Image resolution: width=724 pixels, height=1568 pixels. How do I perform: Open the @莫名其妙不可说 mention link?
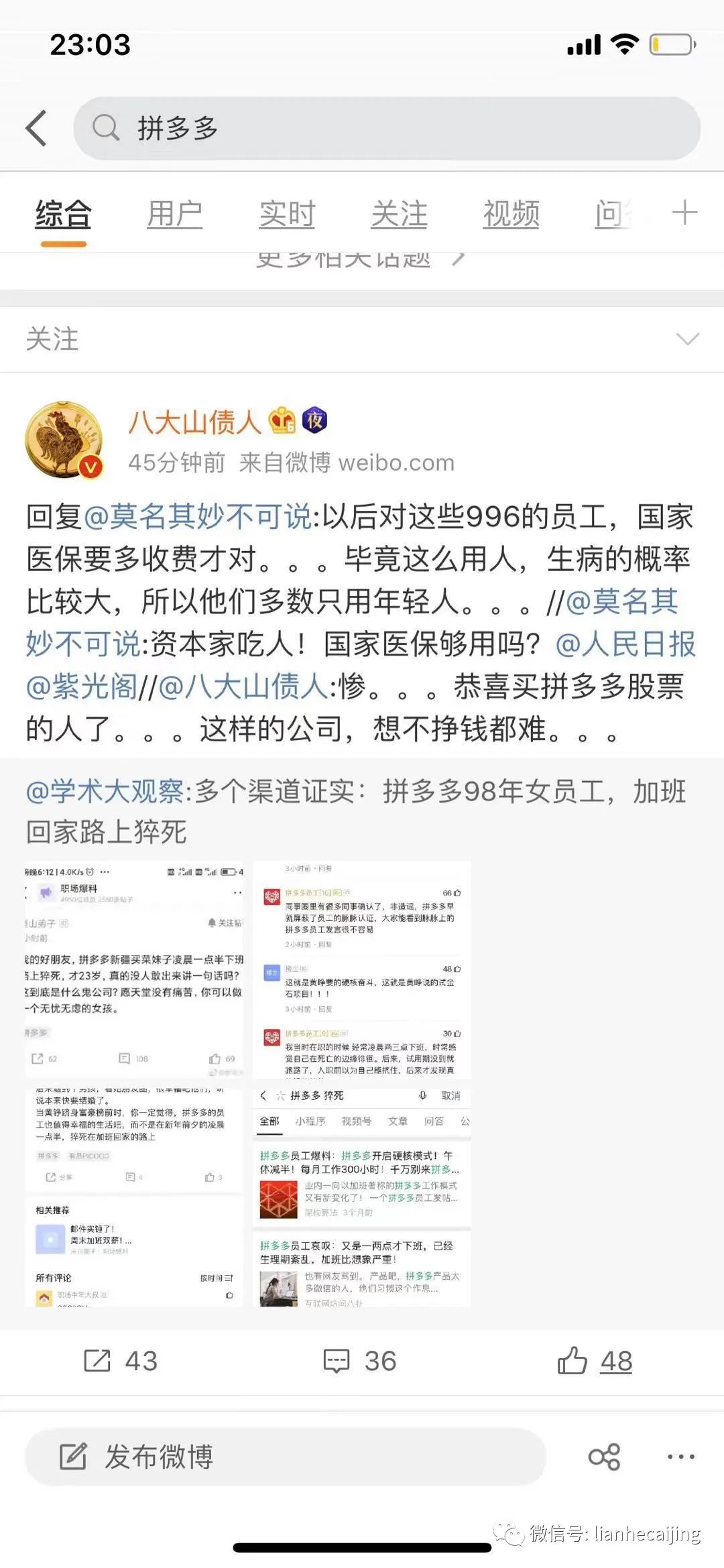point(198,517)
